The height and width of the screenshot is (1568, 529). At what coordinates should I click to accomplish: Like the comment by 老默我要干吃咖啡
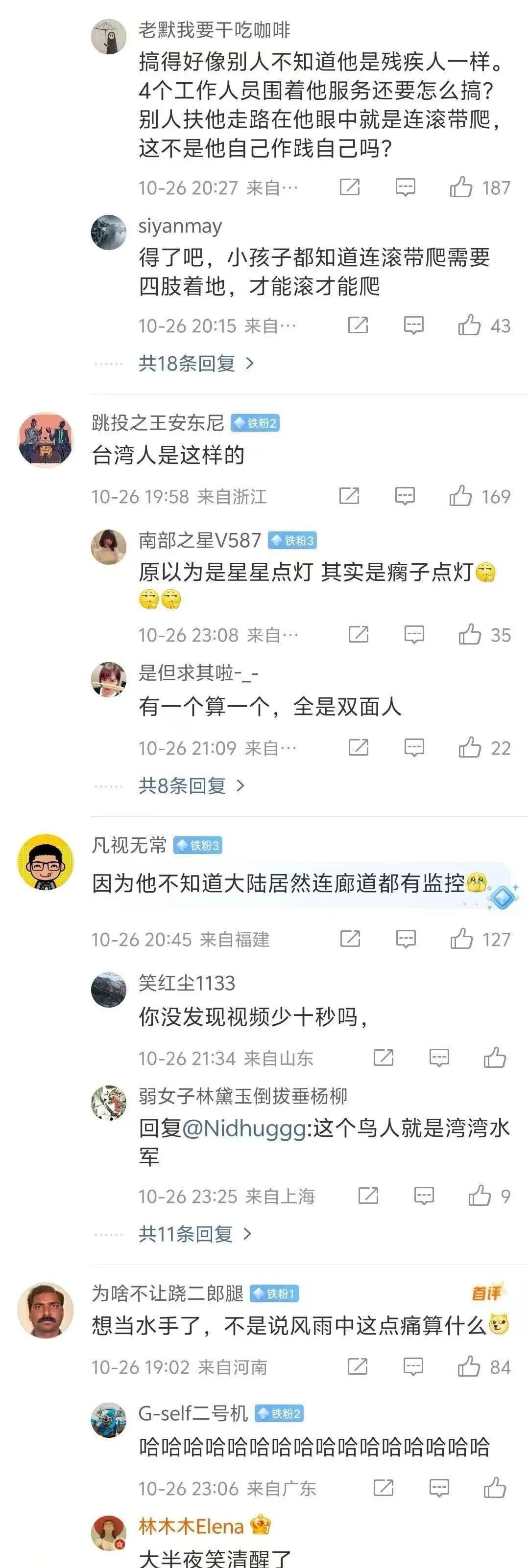(x=461, y=187)
